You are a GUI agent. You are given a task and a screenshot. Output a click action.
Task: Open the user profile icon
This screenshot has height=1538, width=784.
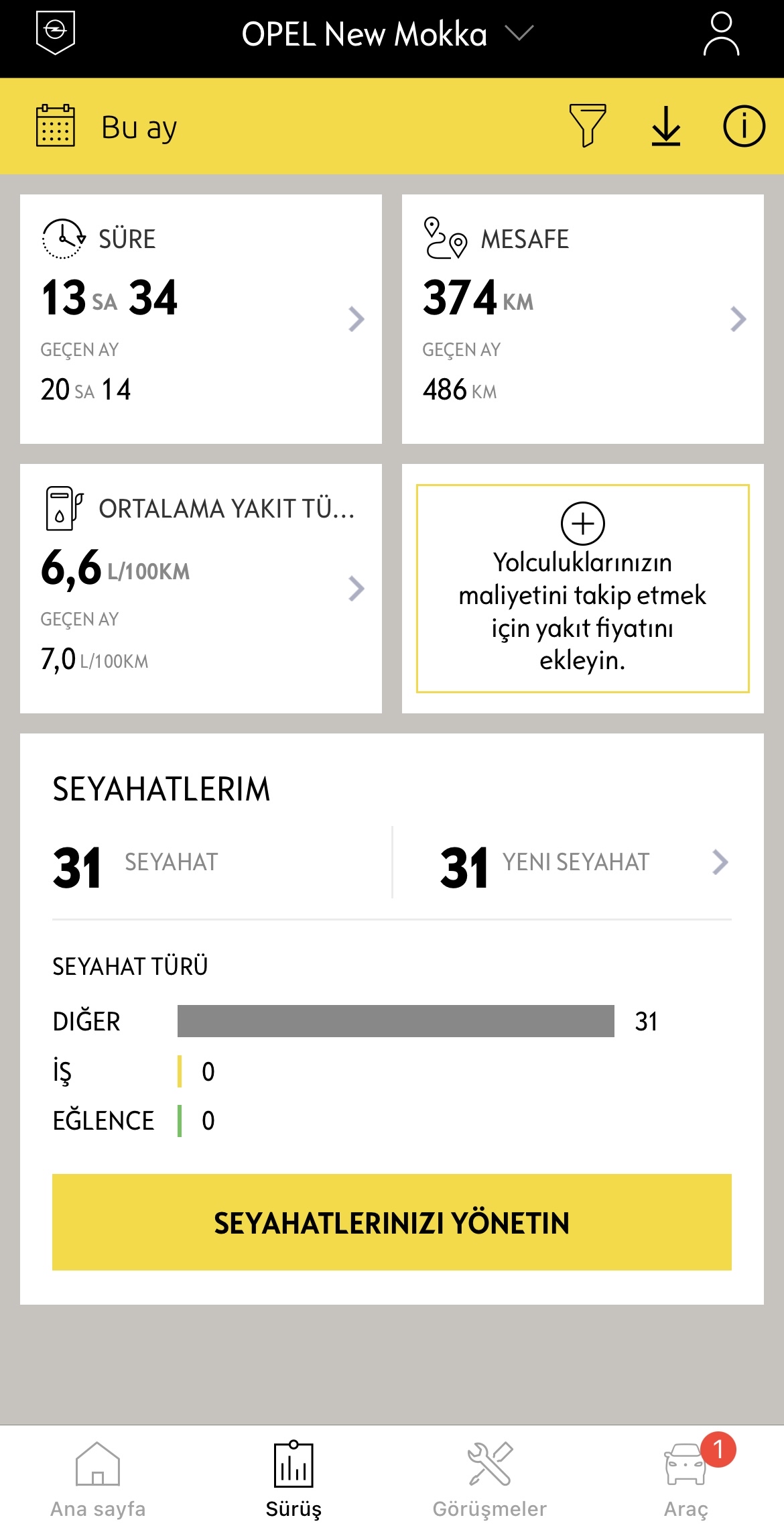(x=721, y=34)
